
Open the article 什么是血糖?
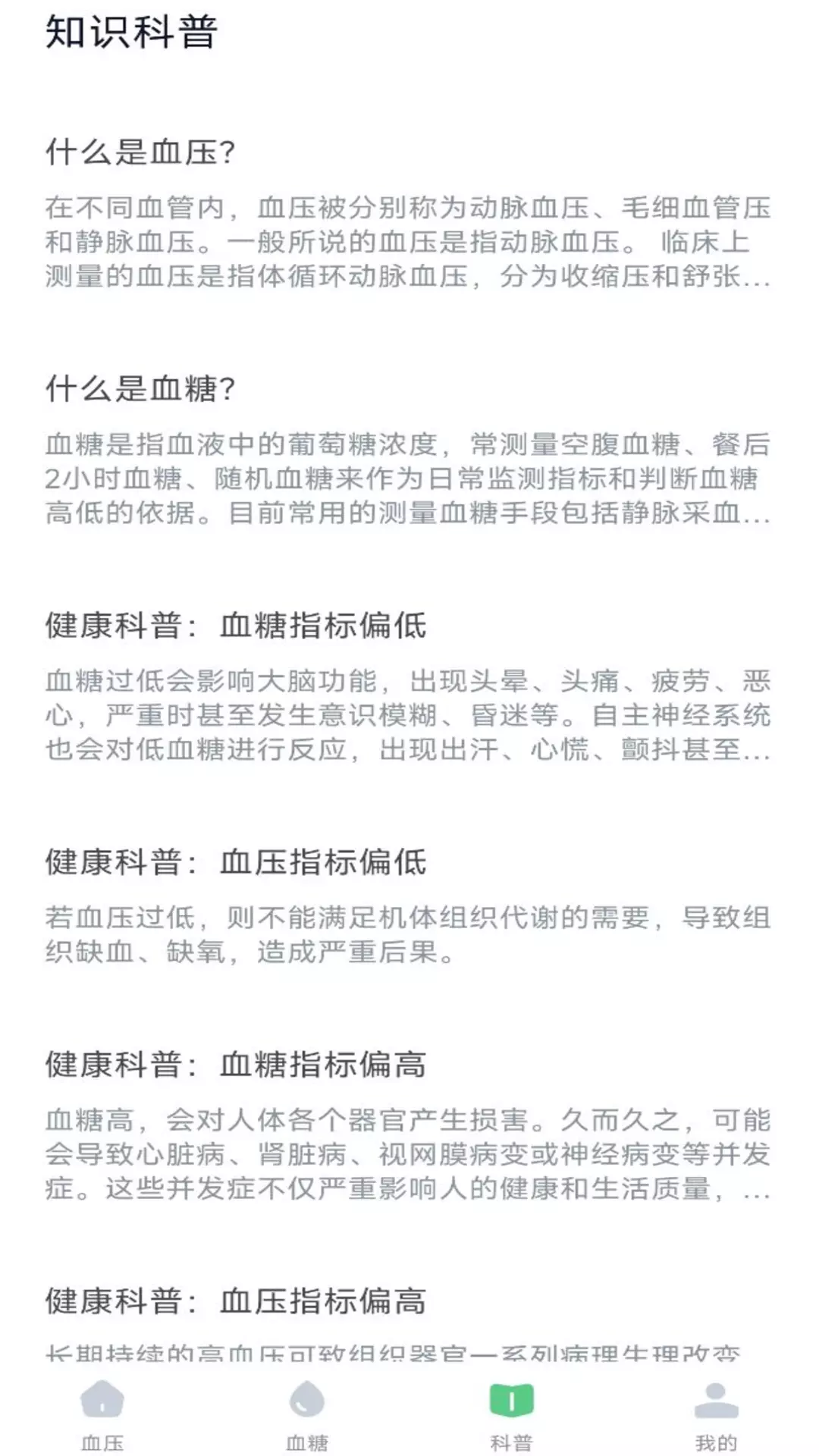pos(409,448)
